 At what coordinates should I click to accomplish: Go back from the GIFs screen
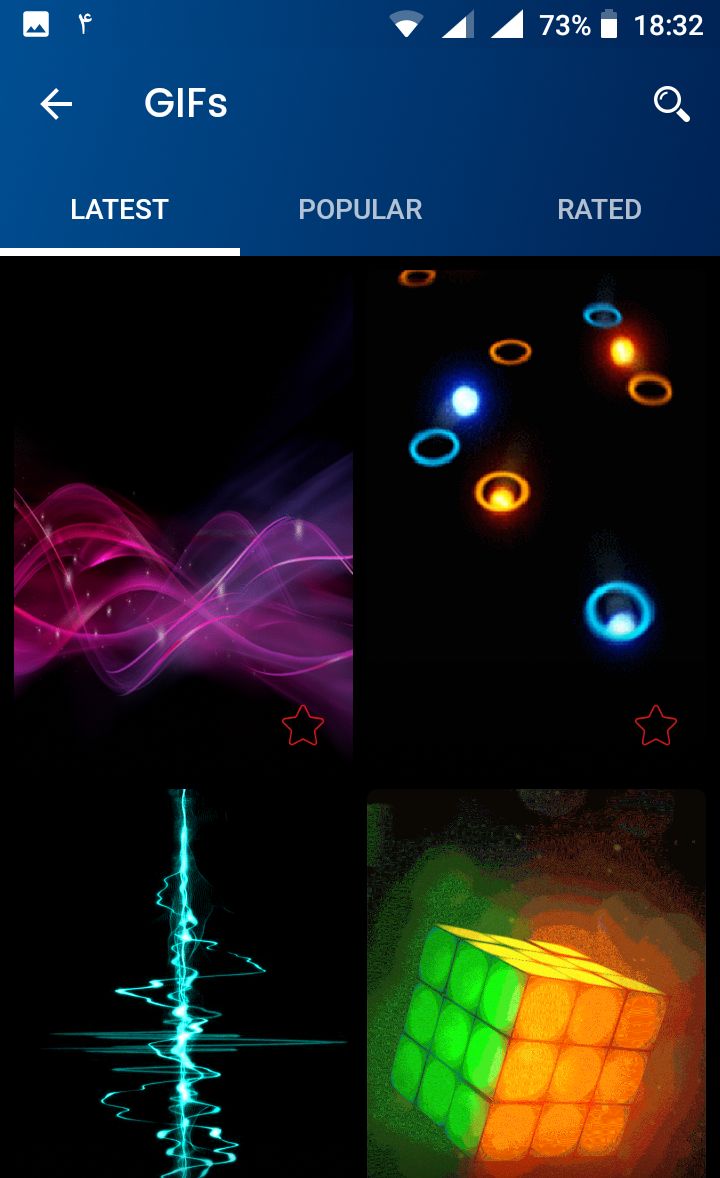[56, 104]
